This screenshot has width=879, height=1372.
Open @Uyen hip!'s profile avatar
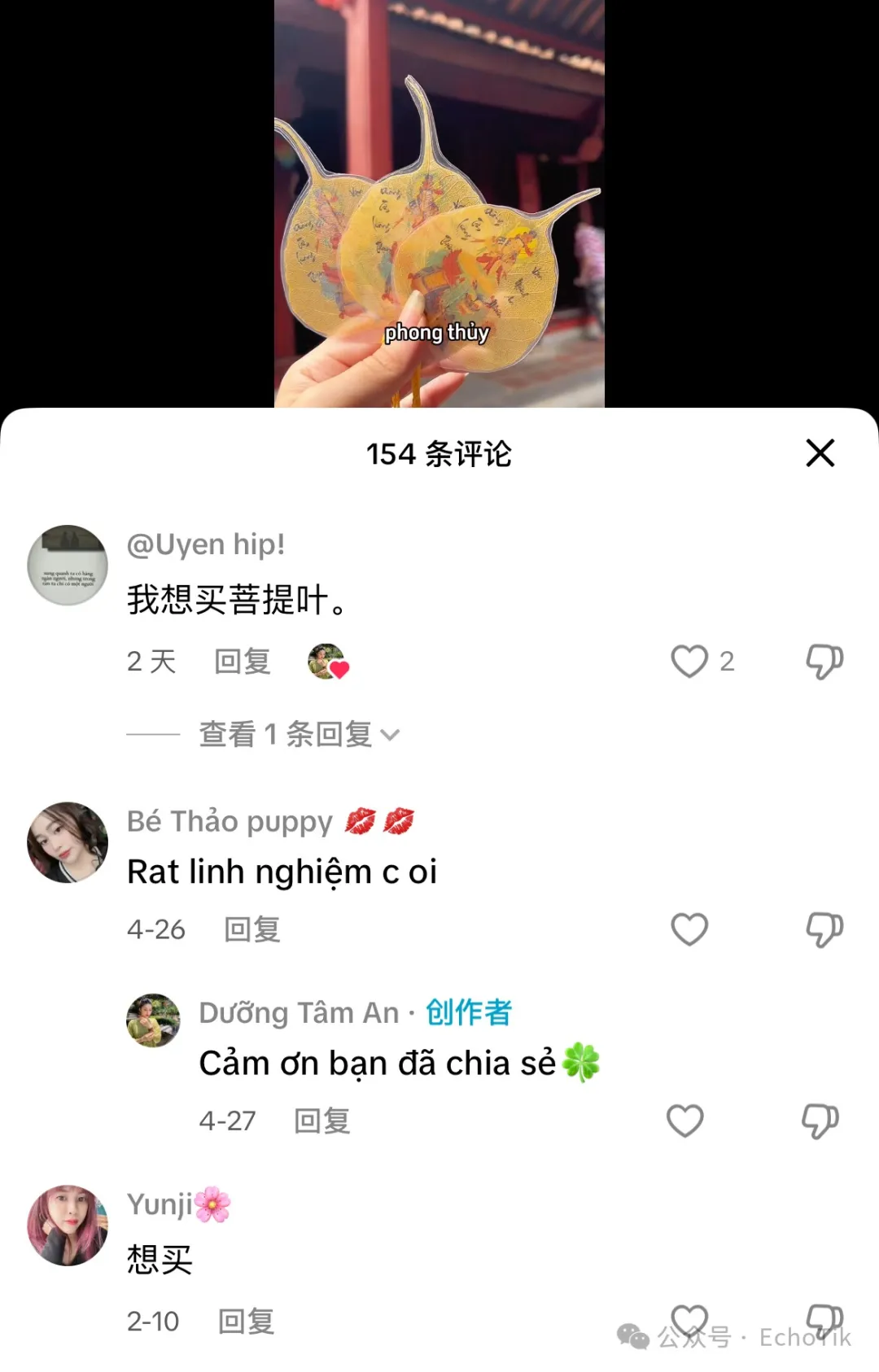(68, 565)
